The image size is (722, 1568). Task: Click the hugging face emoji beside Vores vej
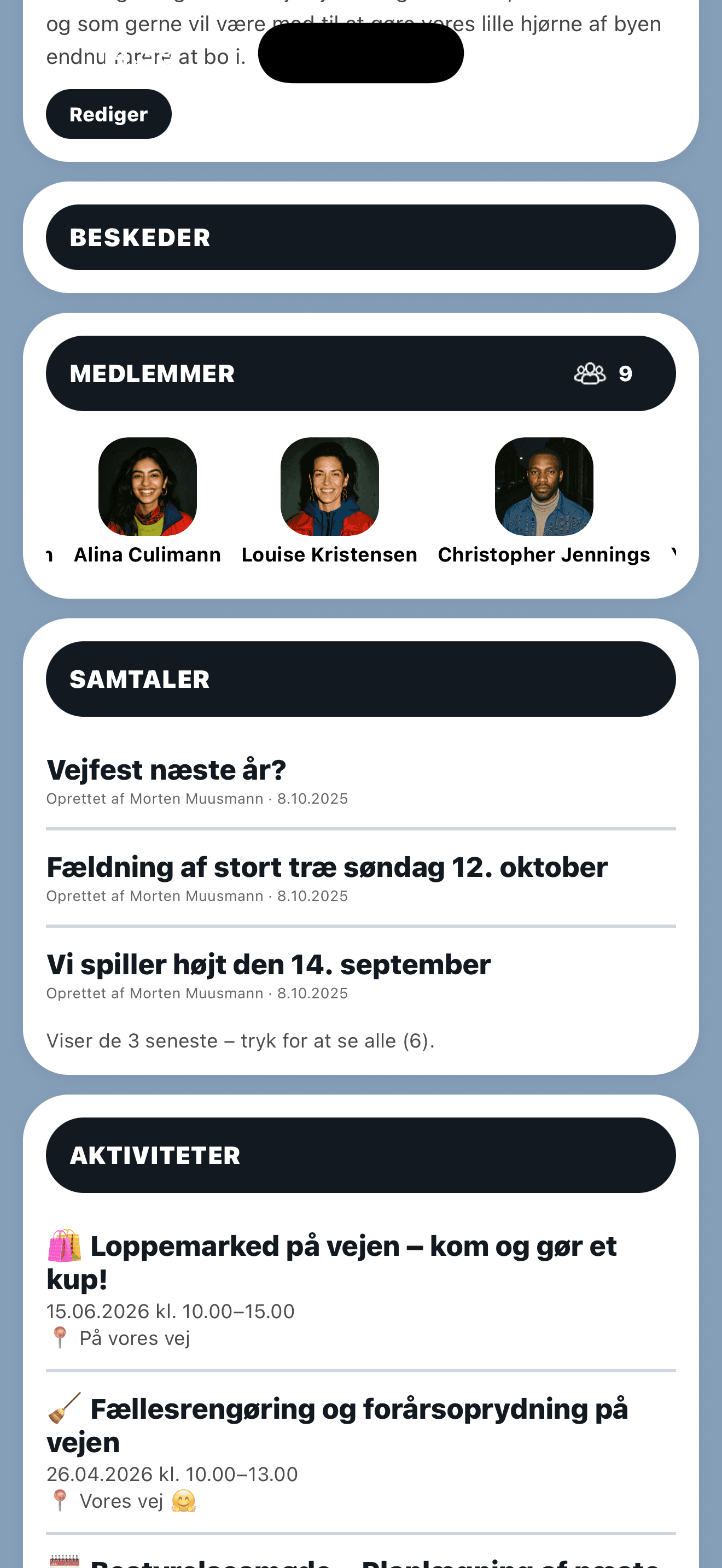click(184, 1500)
